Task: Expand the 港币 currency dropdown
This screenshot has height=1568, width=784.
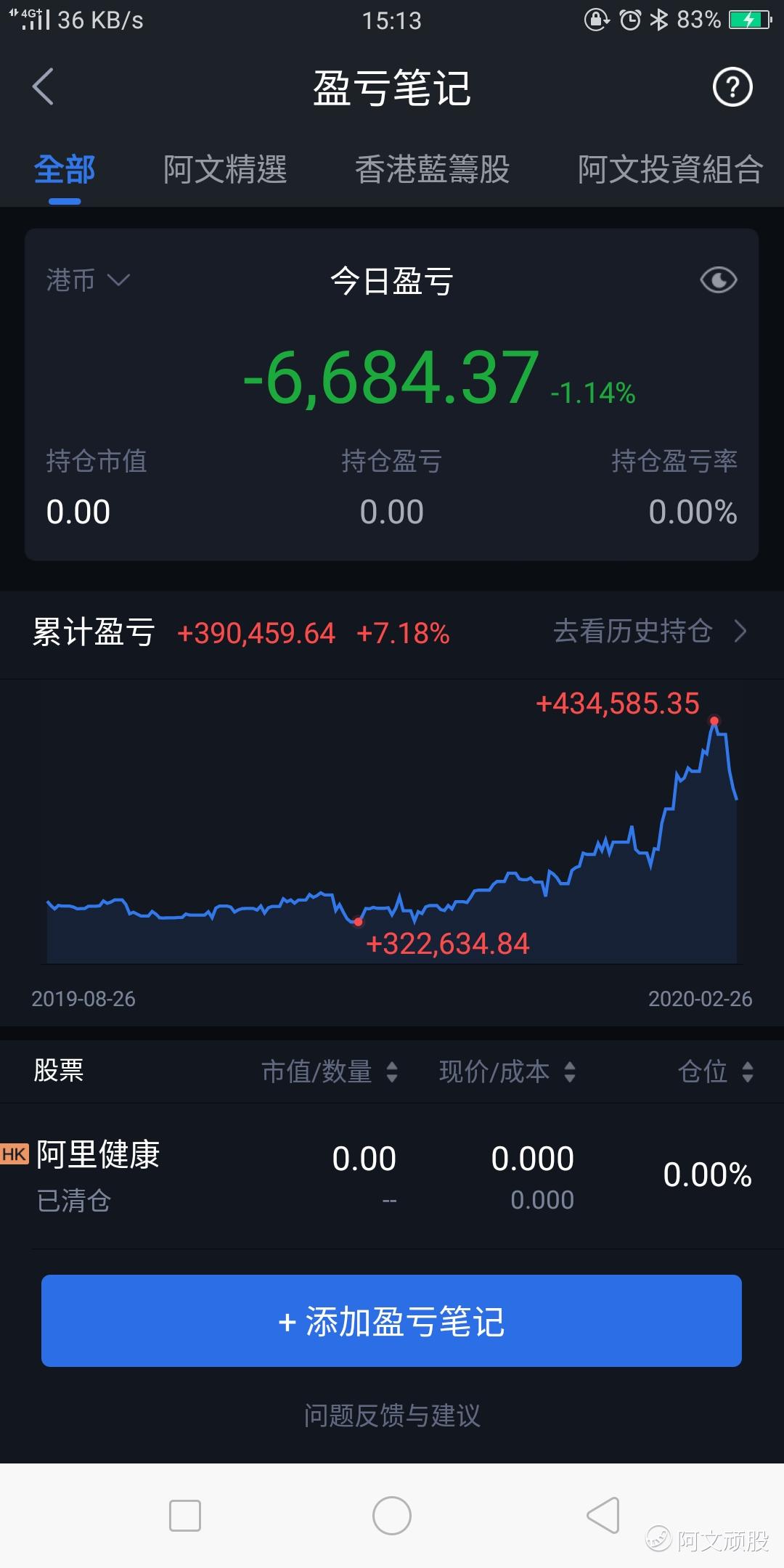Action: click(87, 280)
